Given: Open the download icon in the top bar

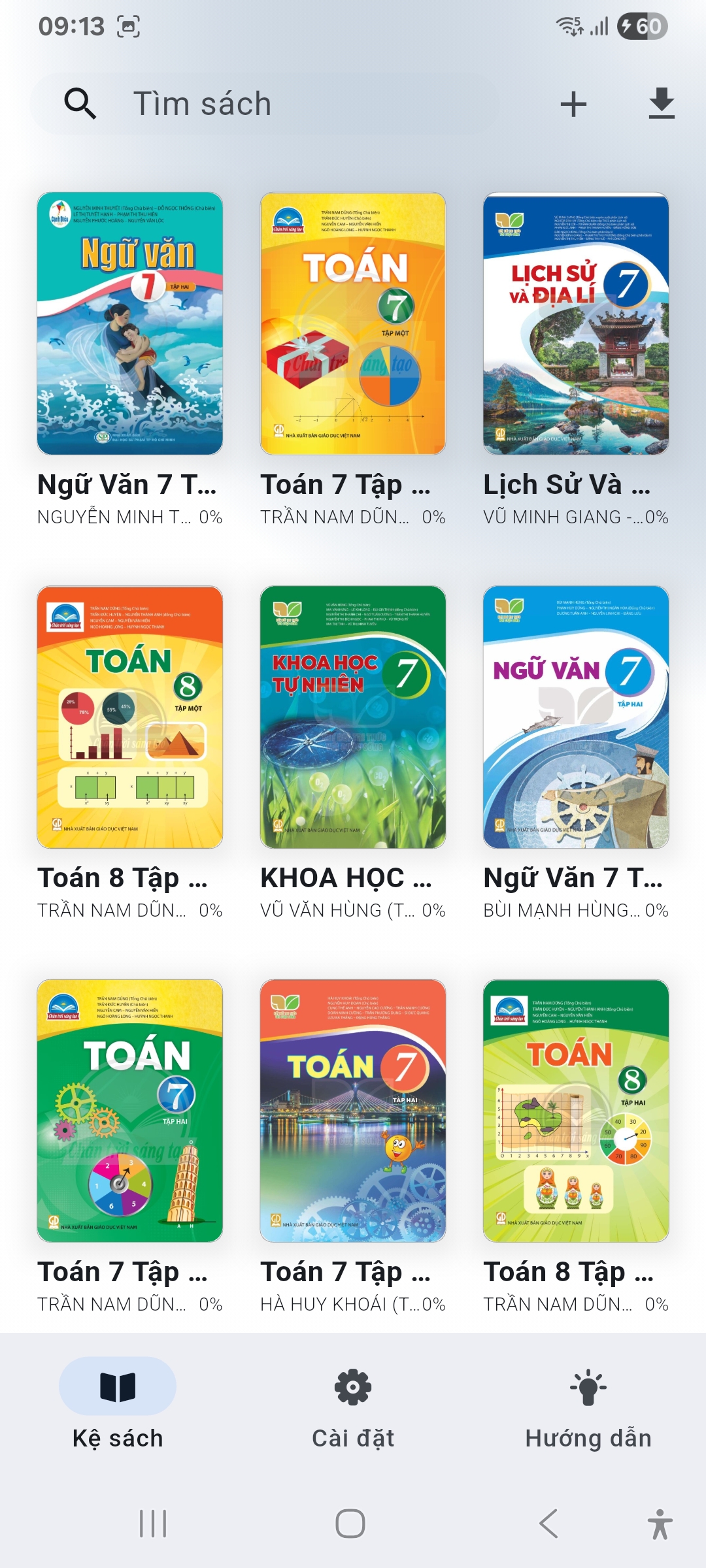Looking at the screenshot, I should 661,104.
